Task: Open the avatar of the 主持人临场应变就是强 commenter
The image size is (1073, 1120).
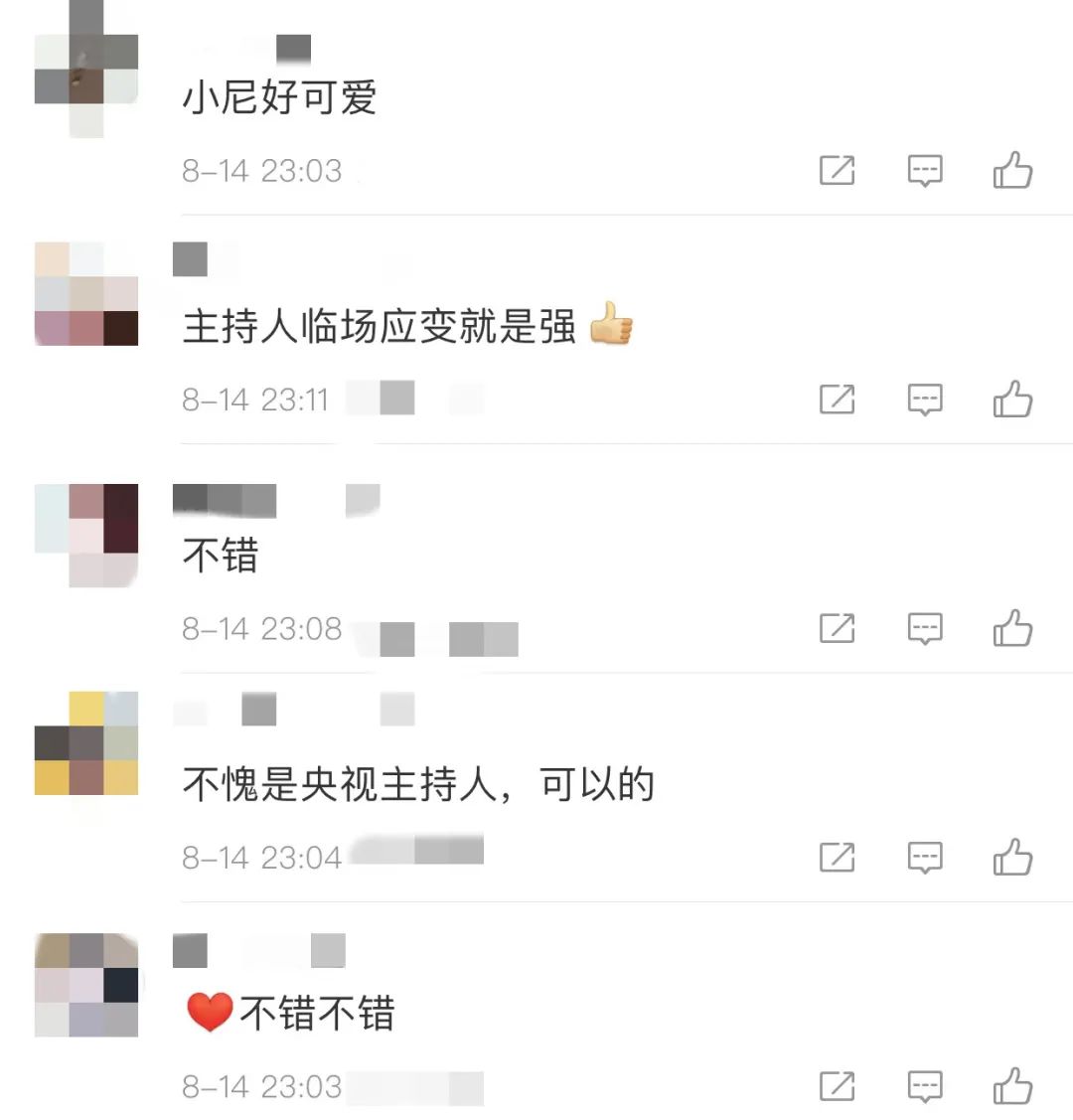Action: tap(86, 294)
